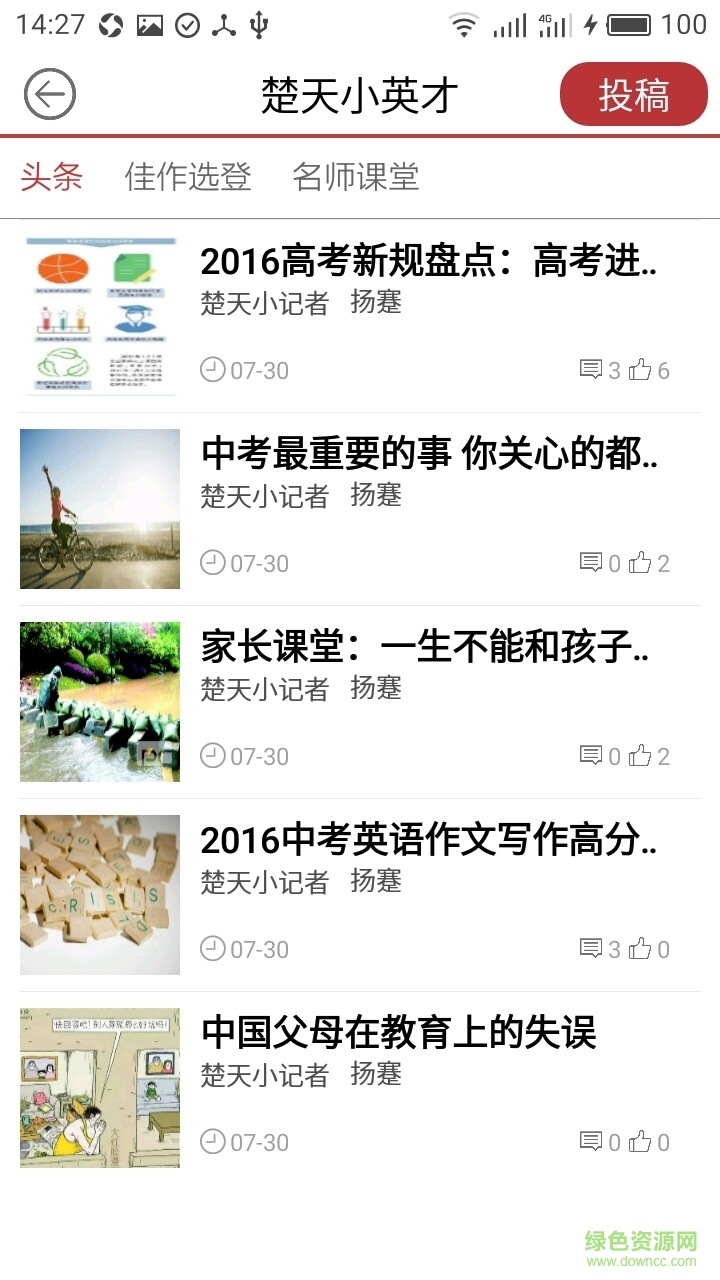Like the 2016中考英语作文 article
The height and width of the screenshot is (1280, 720).
point(640,949)
